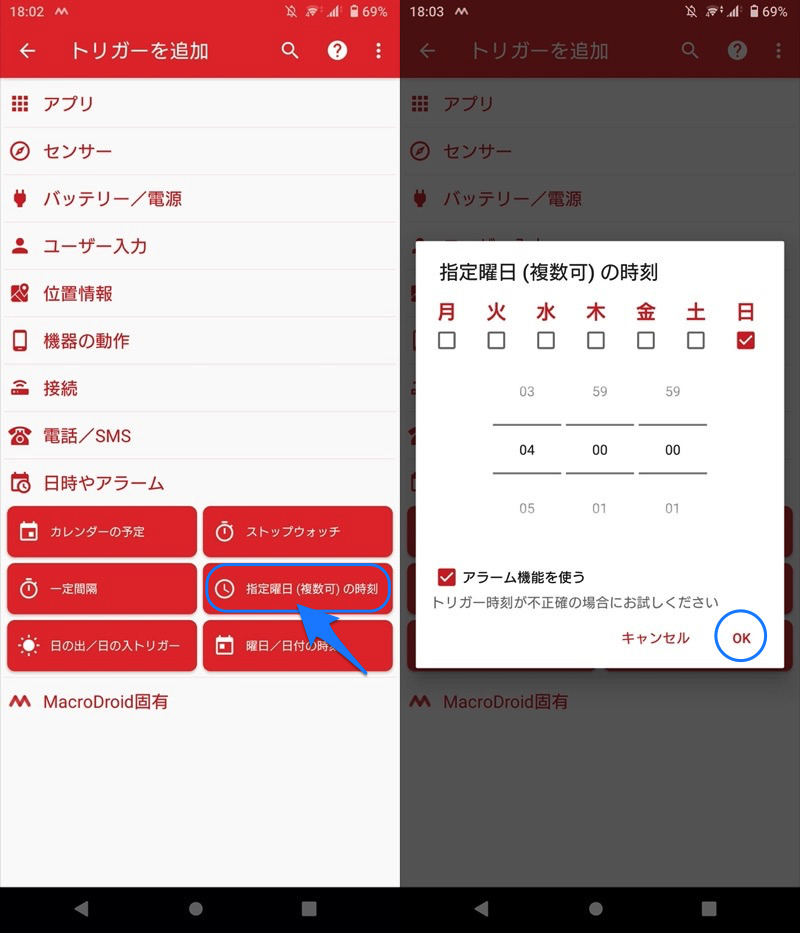
Task: Expand the 電話/SMS category
Action: tap(87, 436)
